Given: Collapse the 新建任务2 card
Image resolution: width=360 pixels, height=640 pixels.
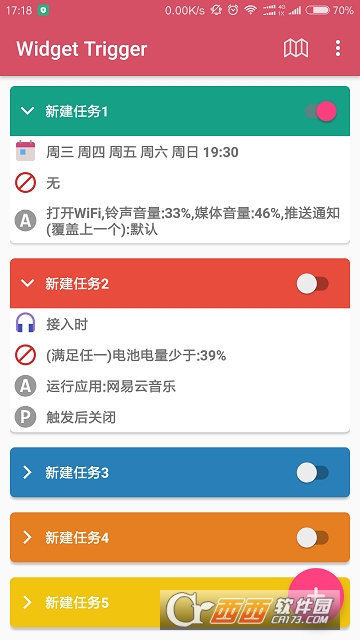Looking at the screenshot, I should pos(27,284).
